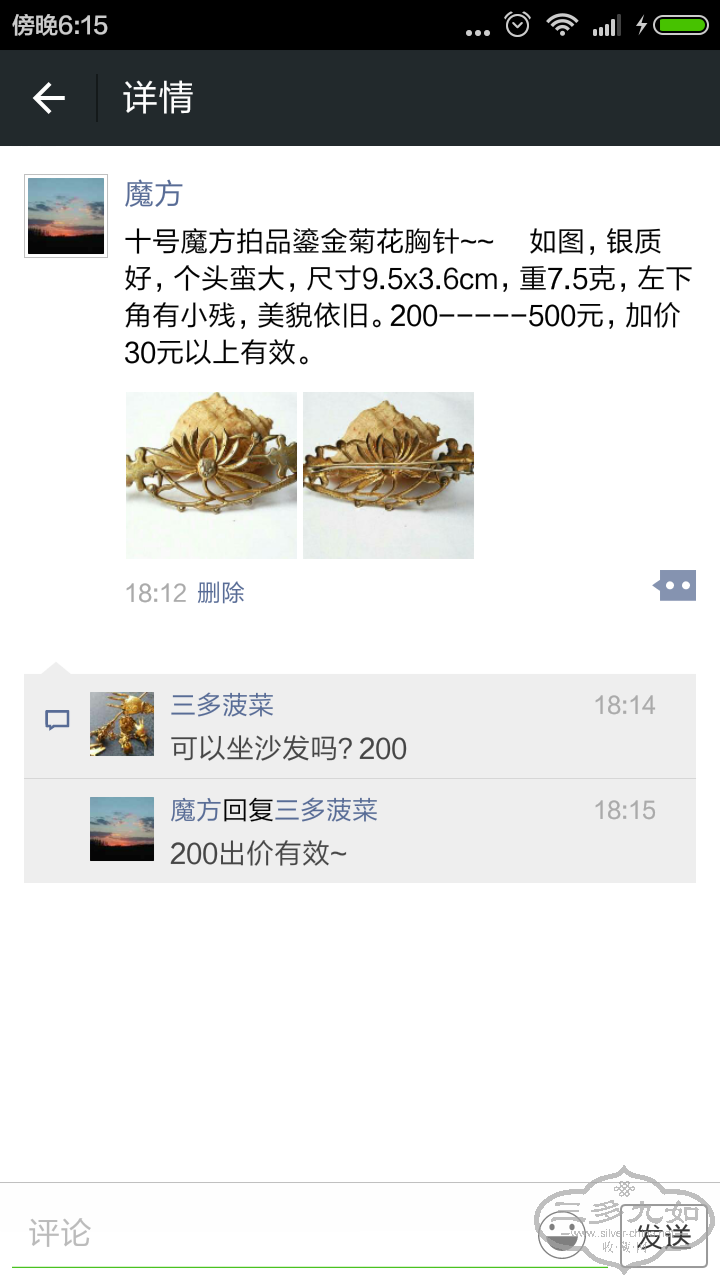This screenshot has height=1280, width=720.
Task: Open 三多菠菜's avatar in the comments
Action: (122, 724)
